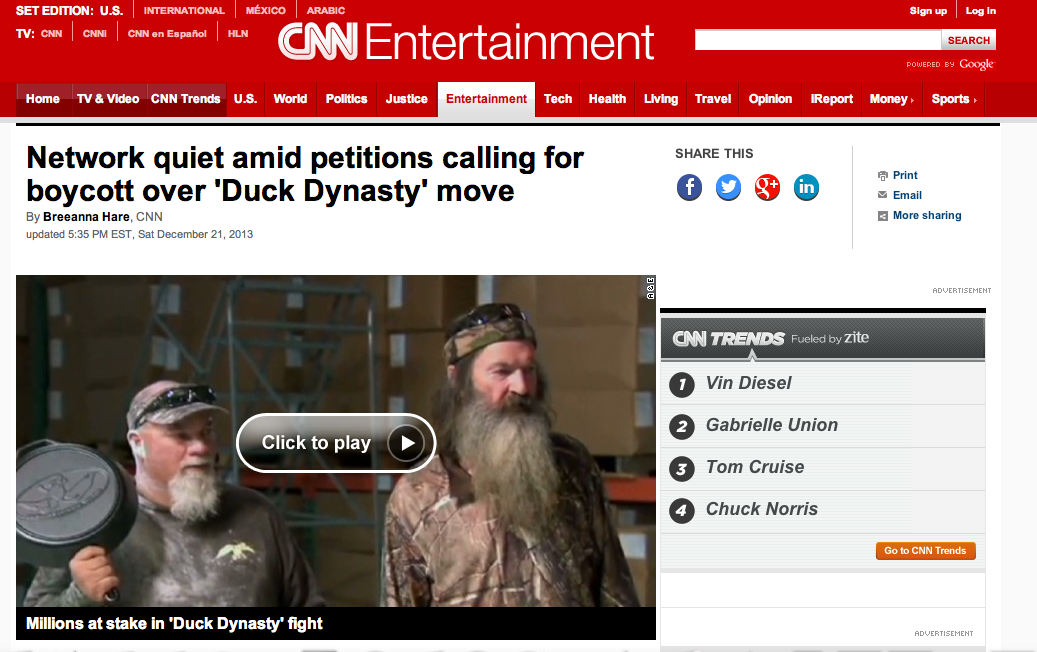
Task: Email this article
Action: tap(907, 195)
